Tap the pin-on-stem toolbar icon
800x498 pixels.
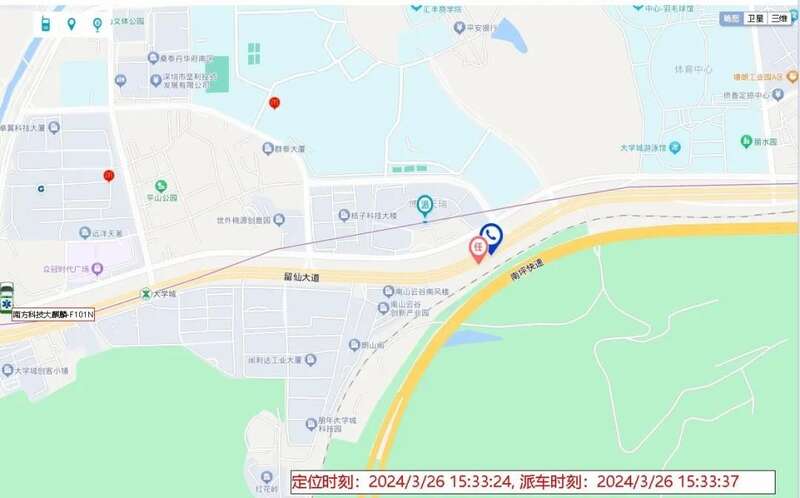96,24
